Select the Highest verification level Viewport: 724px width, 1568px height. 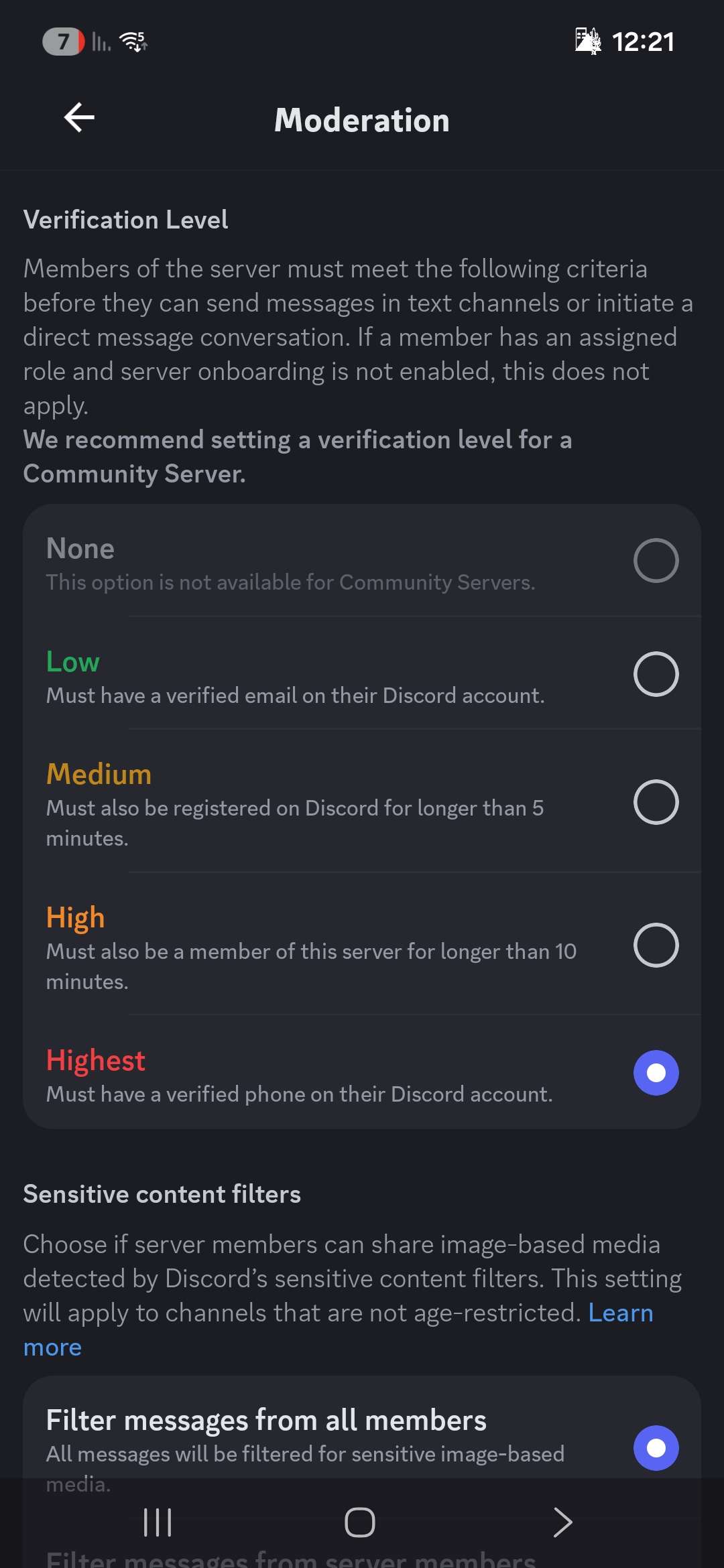655,1073
